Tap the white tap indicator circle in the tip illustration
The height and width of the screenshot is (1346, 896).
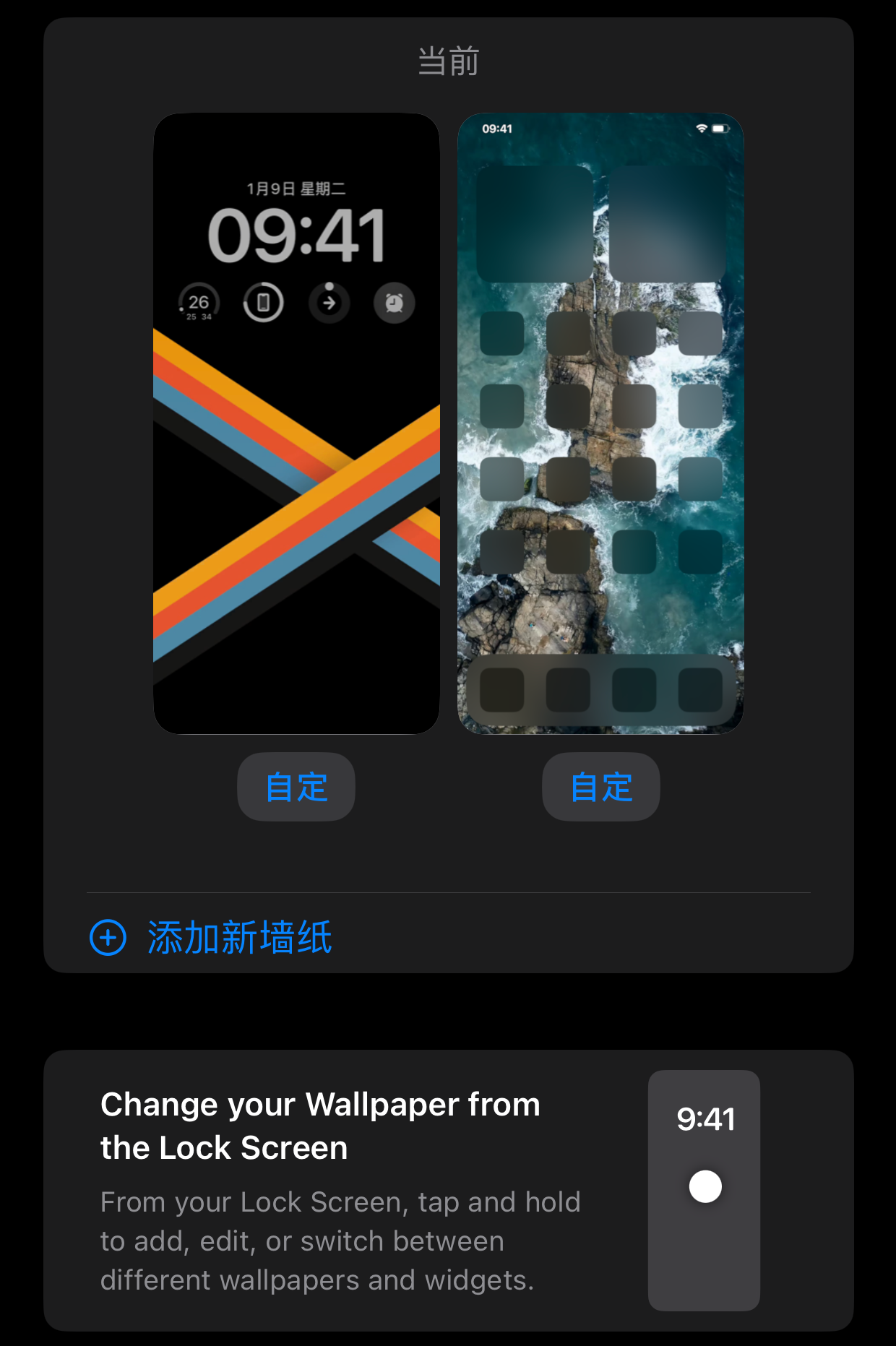click(704, 1186)
